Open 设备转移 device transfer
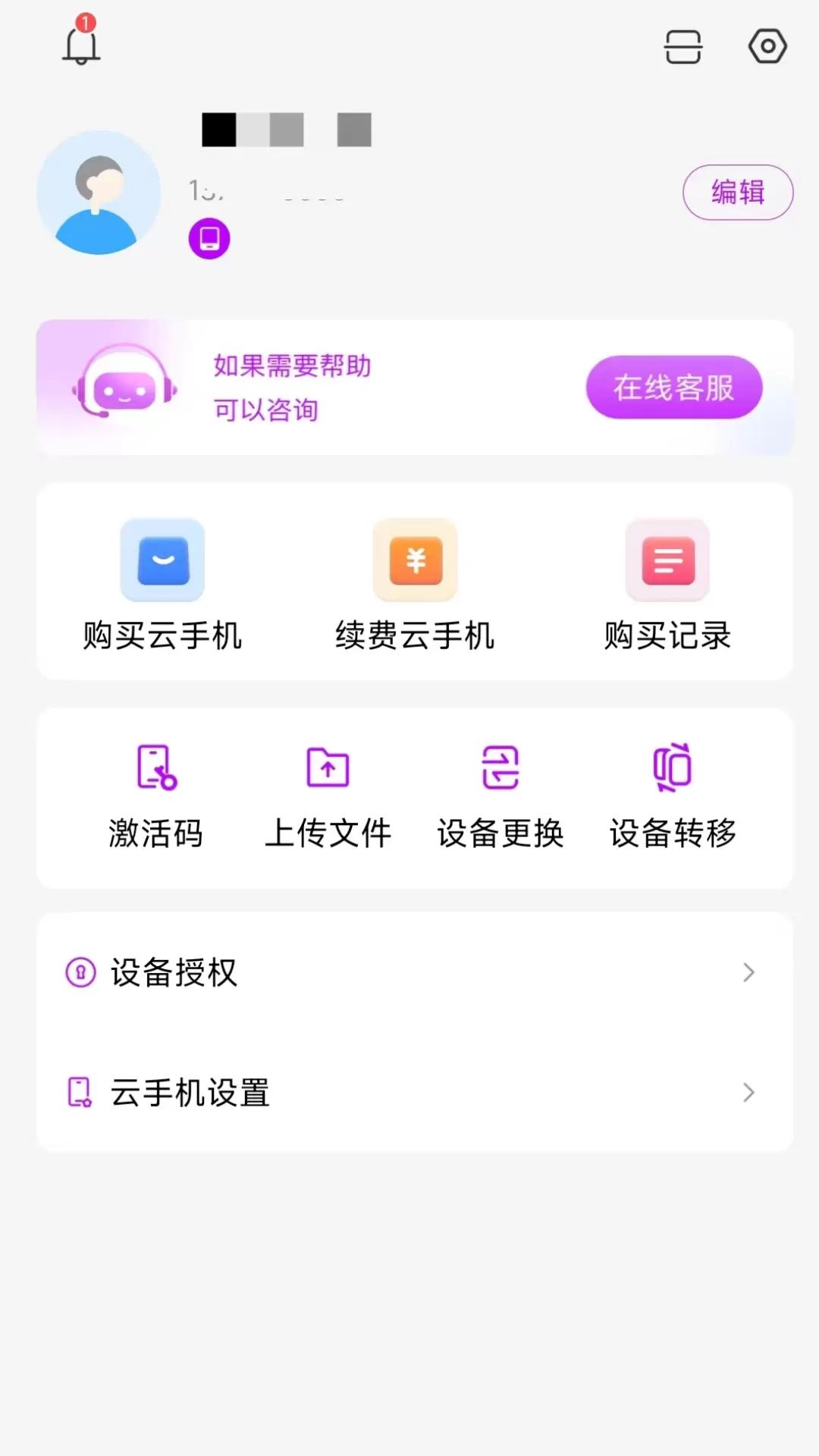This screenshot has height=1456, width=819. [673, 796]
